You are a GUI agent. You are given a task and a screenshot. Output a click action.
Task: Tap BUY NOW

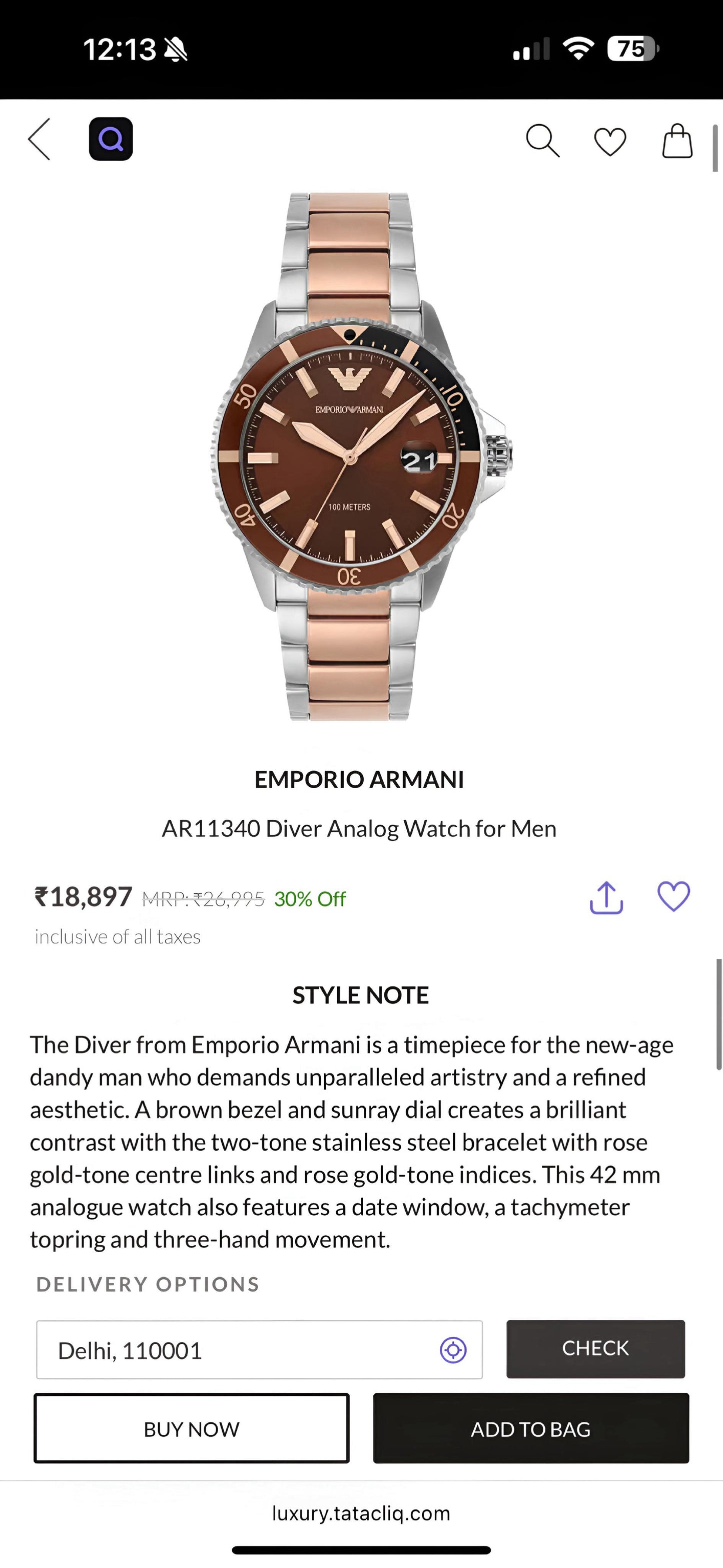pyautogui.click(x=192, y=1428)
